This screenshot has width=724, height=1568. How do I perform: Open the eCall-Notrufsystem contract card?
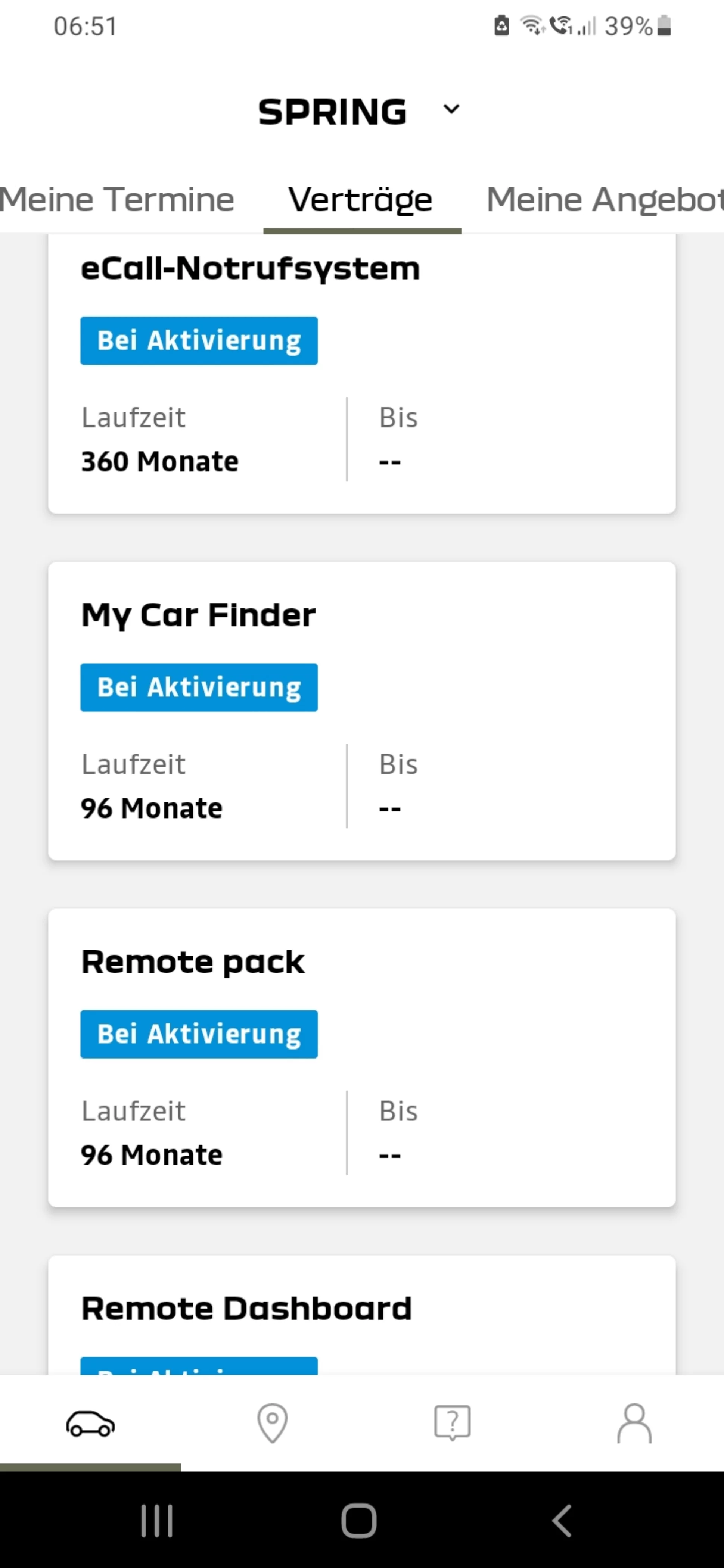pos(362,374)
